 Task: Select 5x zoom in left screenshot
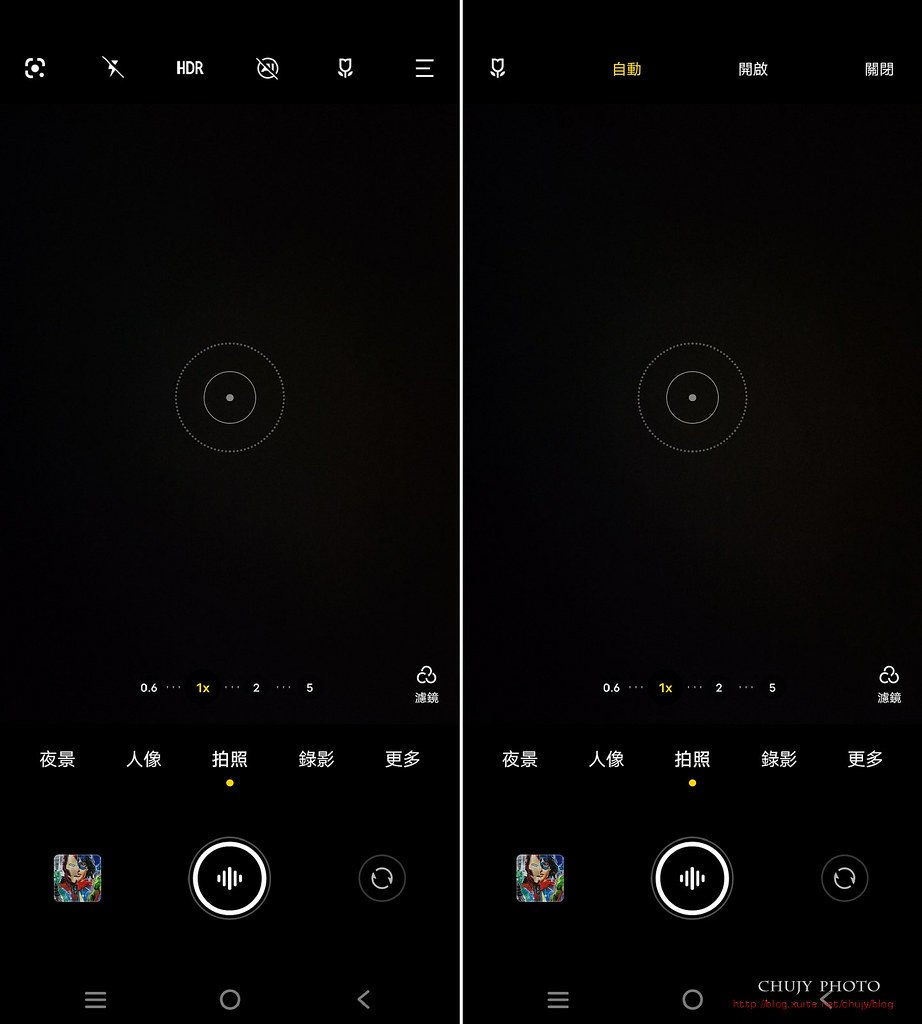(310, 688)
